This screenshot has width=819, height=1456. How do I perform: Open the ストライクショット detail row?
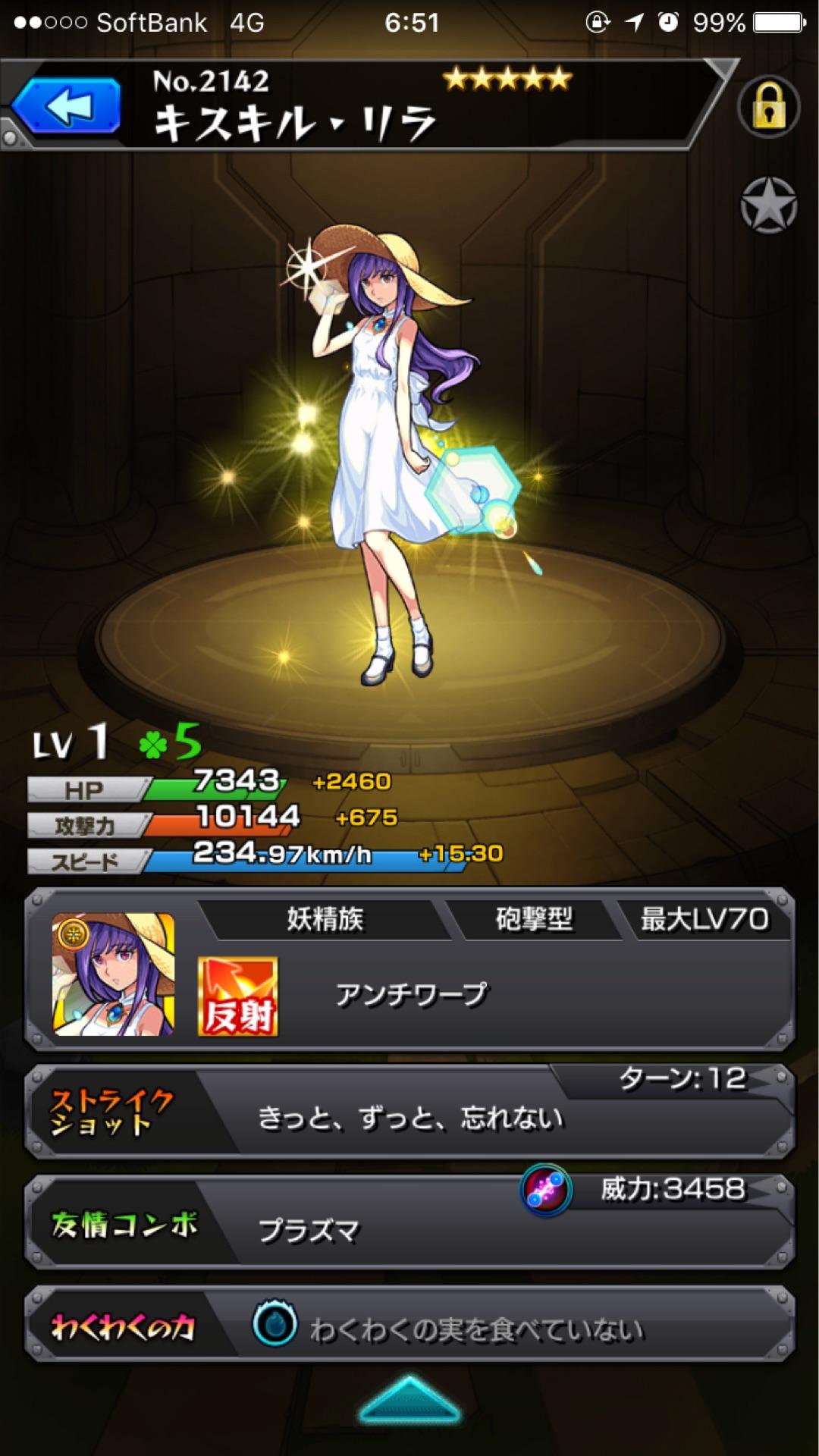point(409,1112)
